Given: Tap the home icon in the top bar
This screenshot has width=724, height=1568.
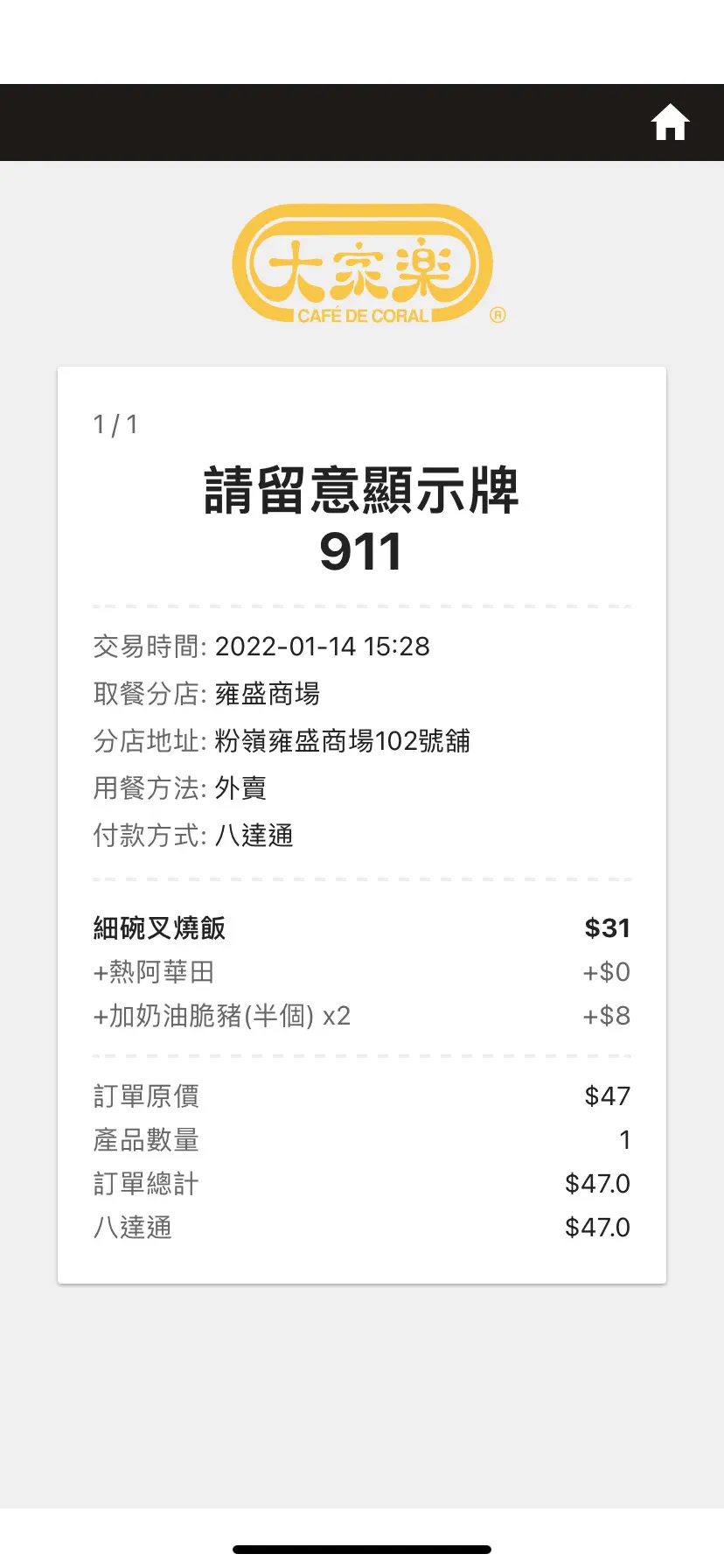Looking at the screenshot, I should [x=671, y=123].
